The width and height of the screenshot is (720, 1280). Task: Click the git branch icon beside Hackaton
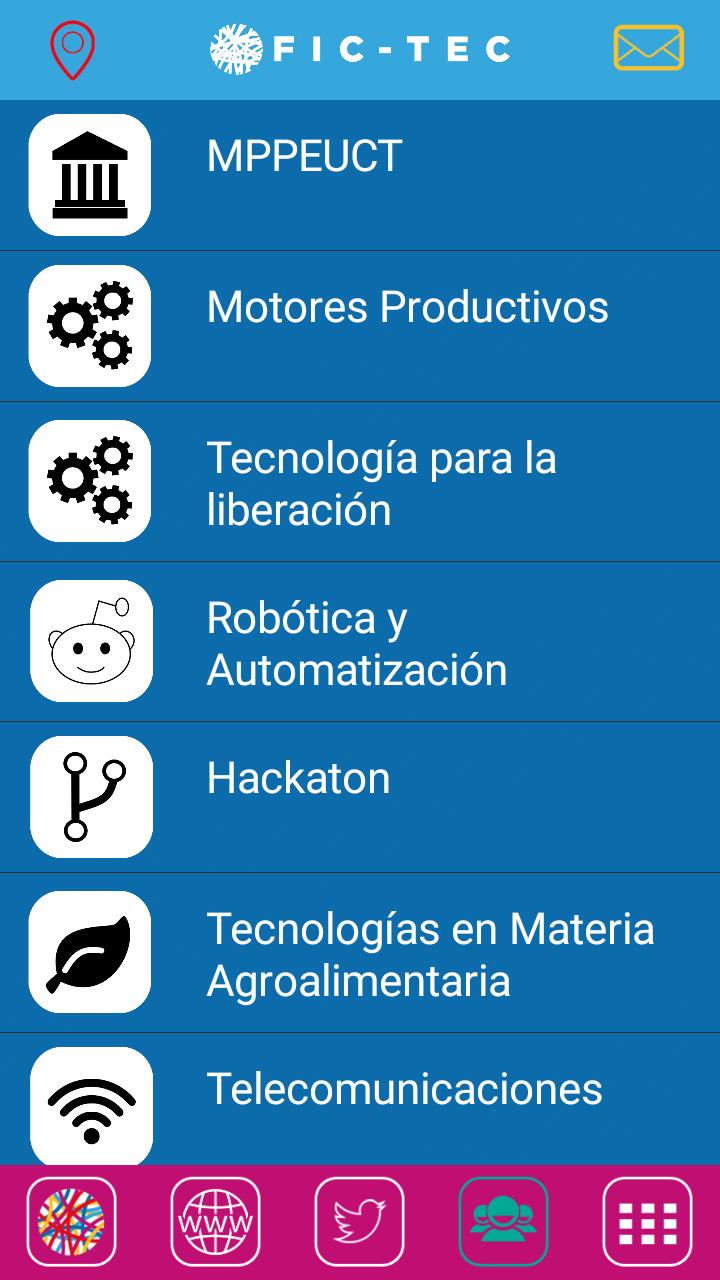click(x=90, y=795)
